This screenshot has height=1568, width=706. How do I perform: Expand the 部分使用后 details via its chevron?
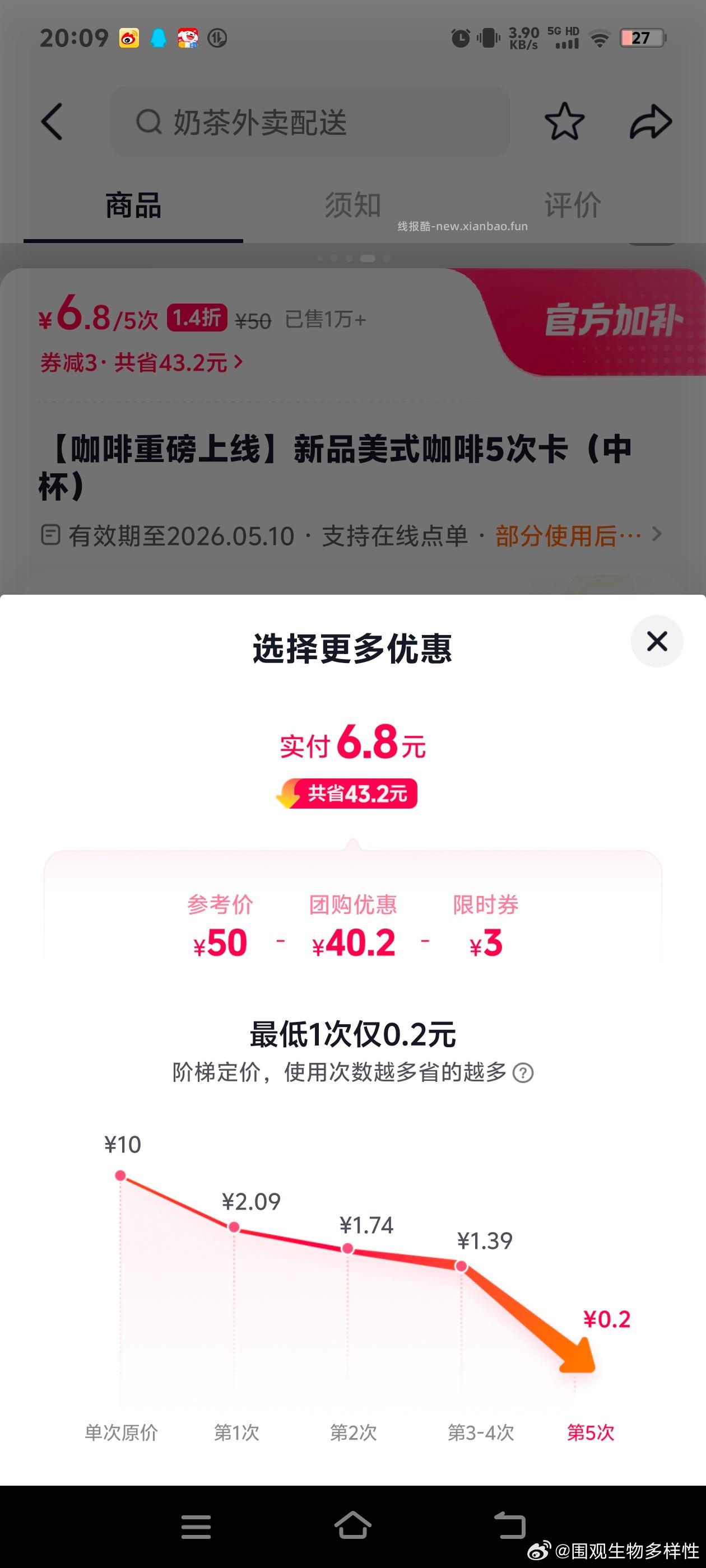click(657, 534)
